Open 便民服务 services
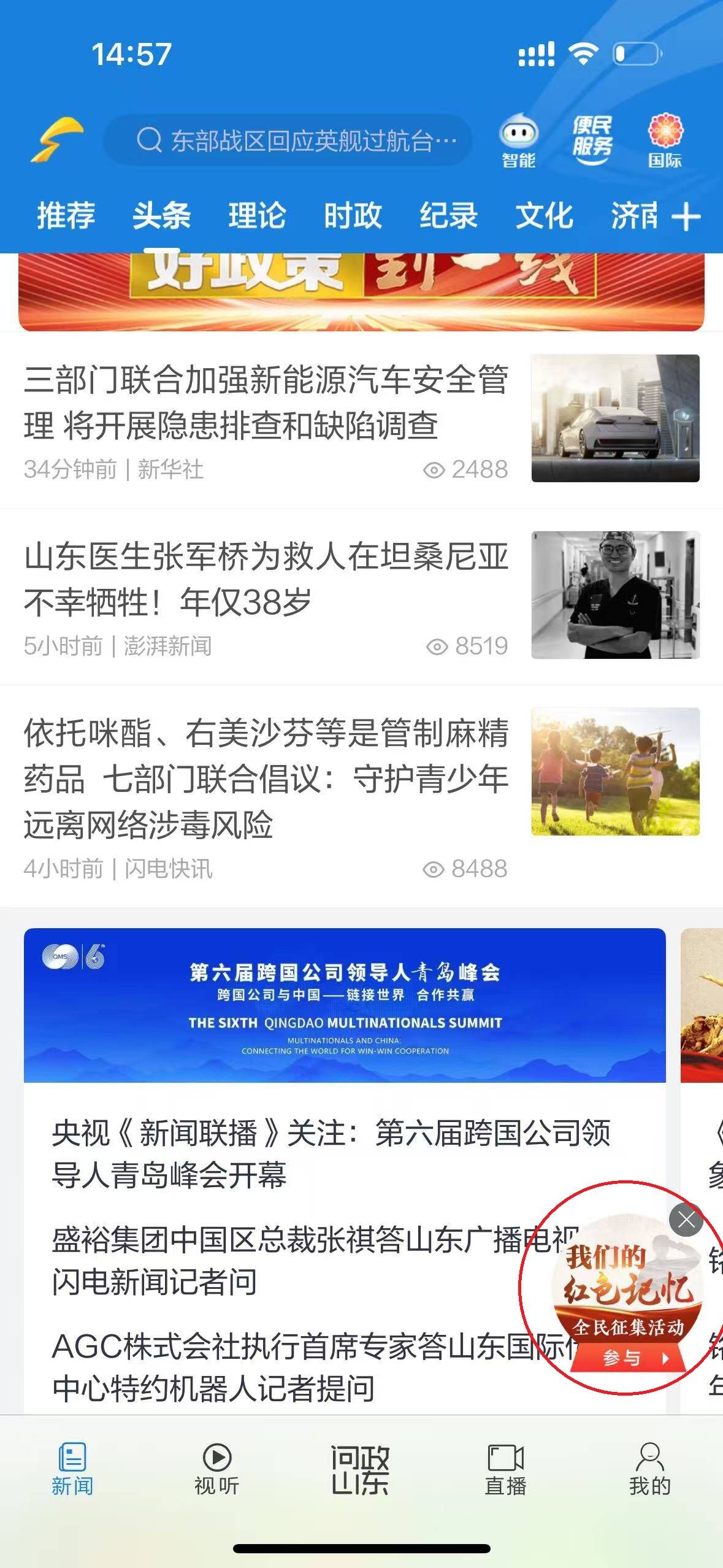 click(592, 140)
